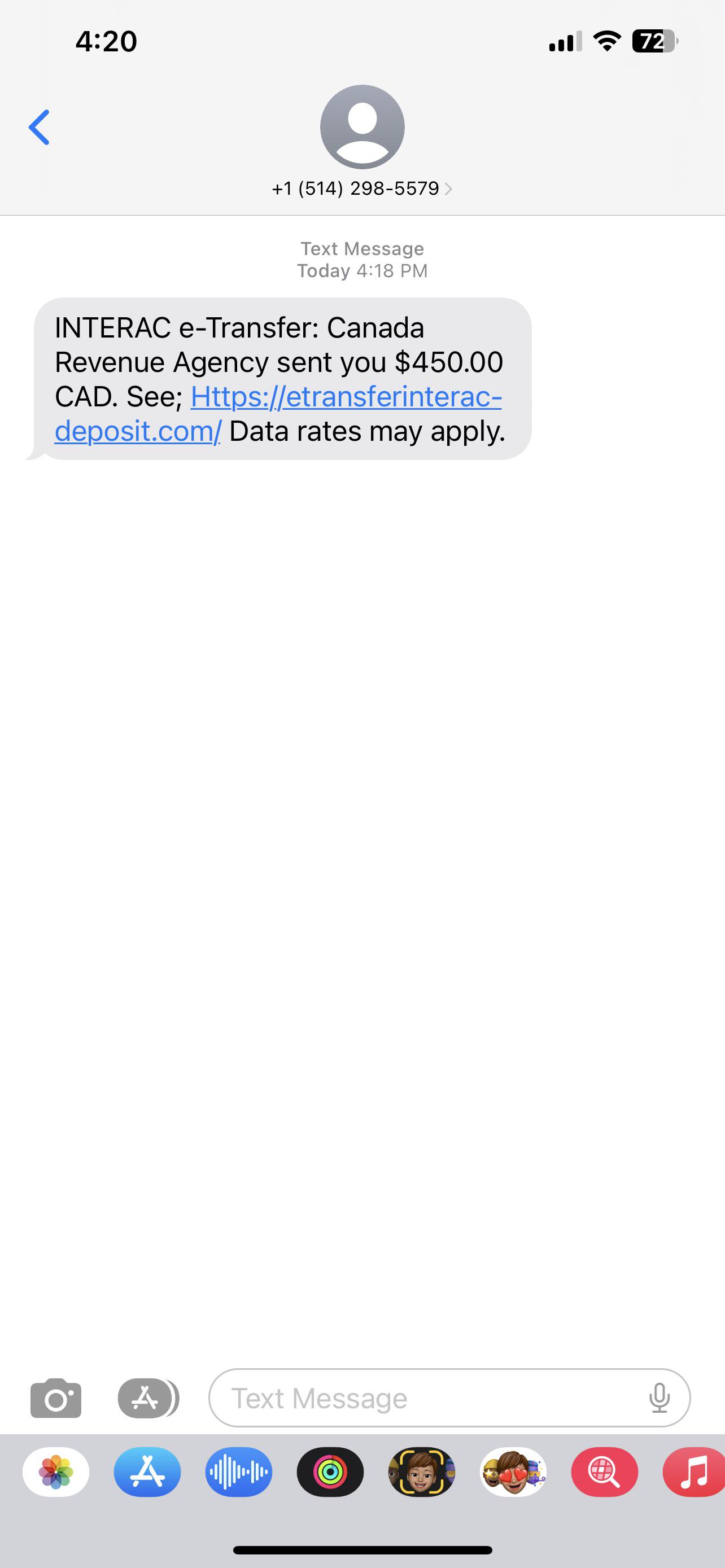Open the App Store in the app drawer
This screenshot has width=725, height=1568.
(147, 1473)
